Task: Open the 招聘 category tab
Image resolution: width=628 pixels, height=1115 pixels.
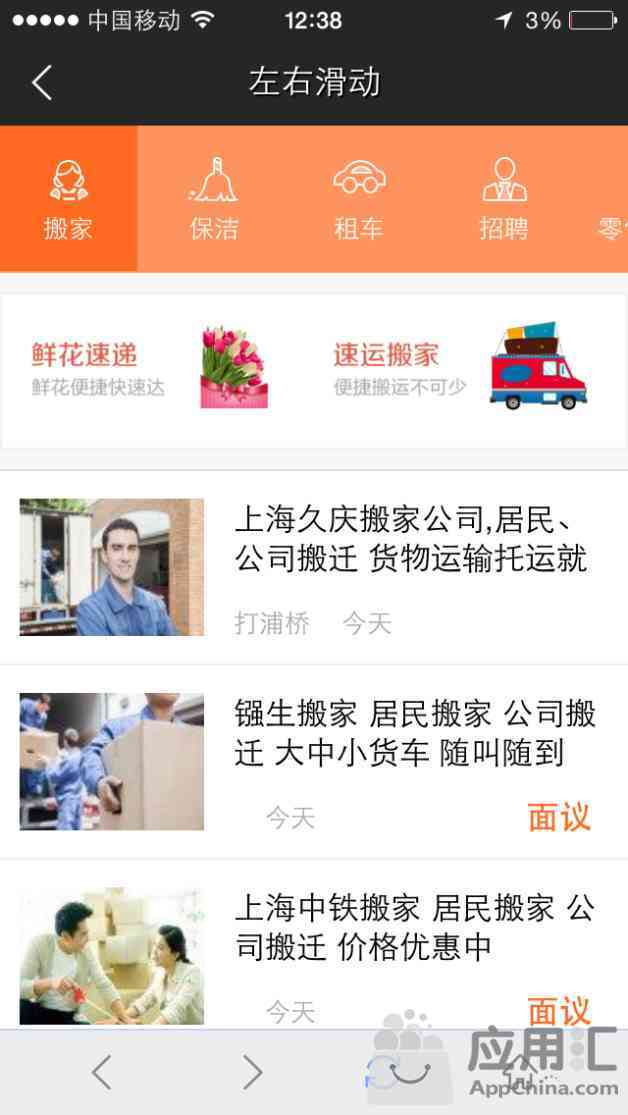Action: click(x=503, y=199)
